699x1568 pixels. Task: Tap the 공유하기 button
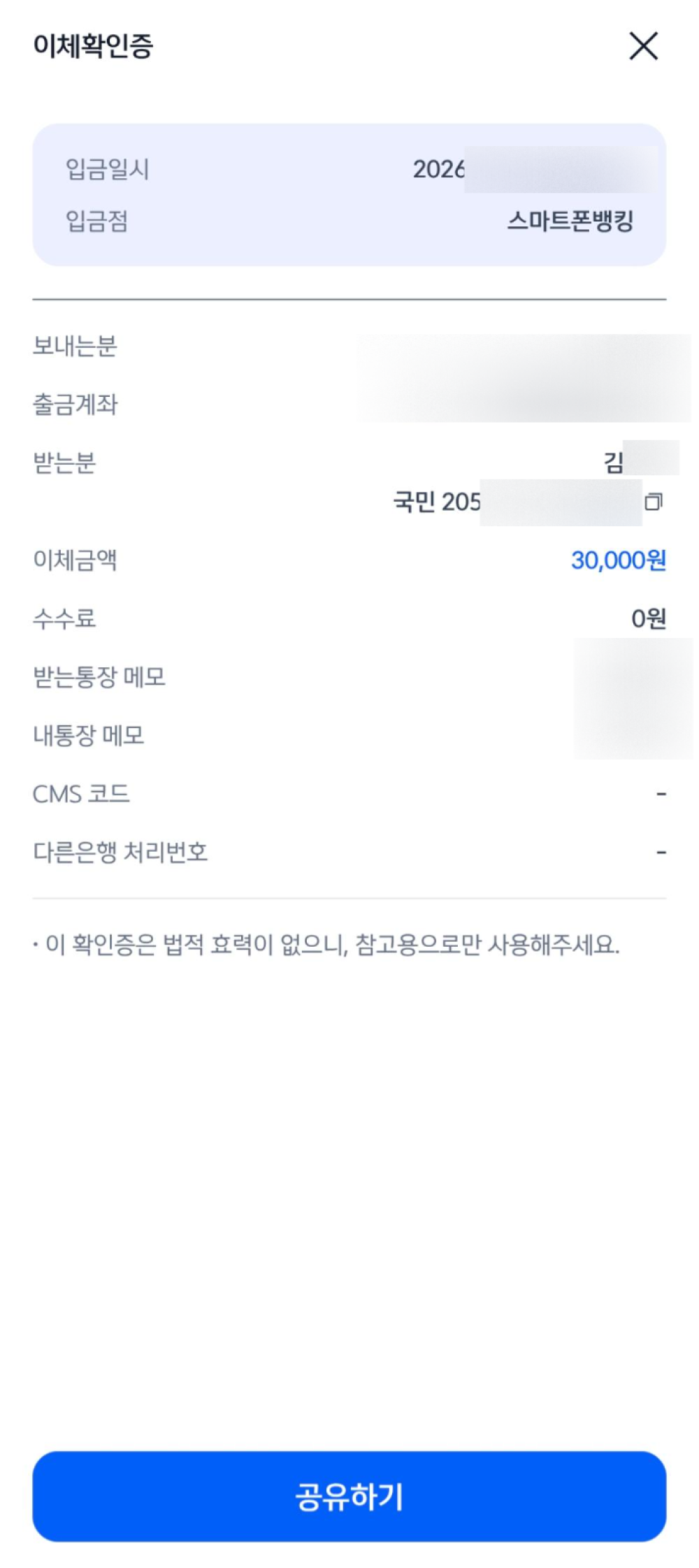click(349, 1496)
